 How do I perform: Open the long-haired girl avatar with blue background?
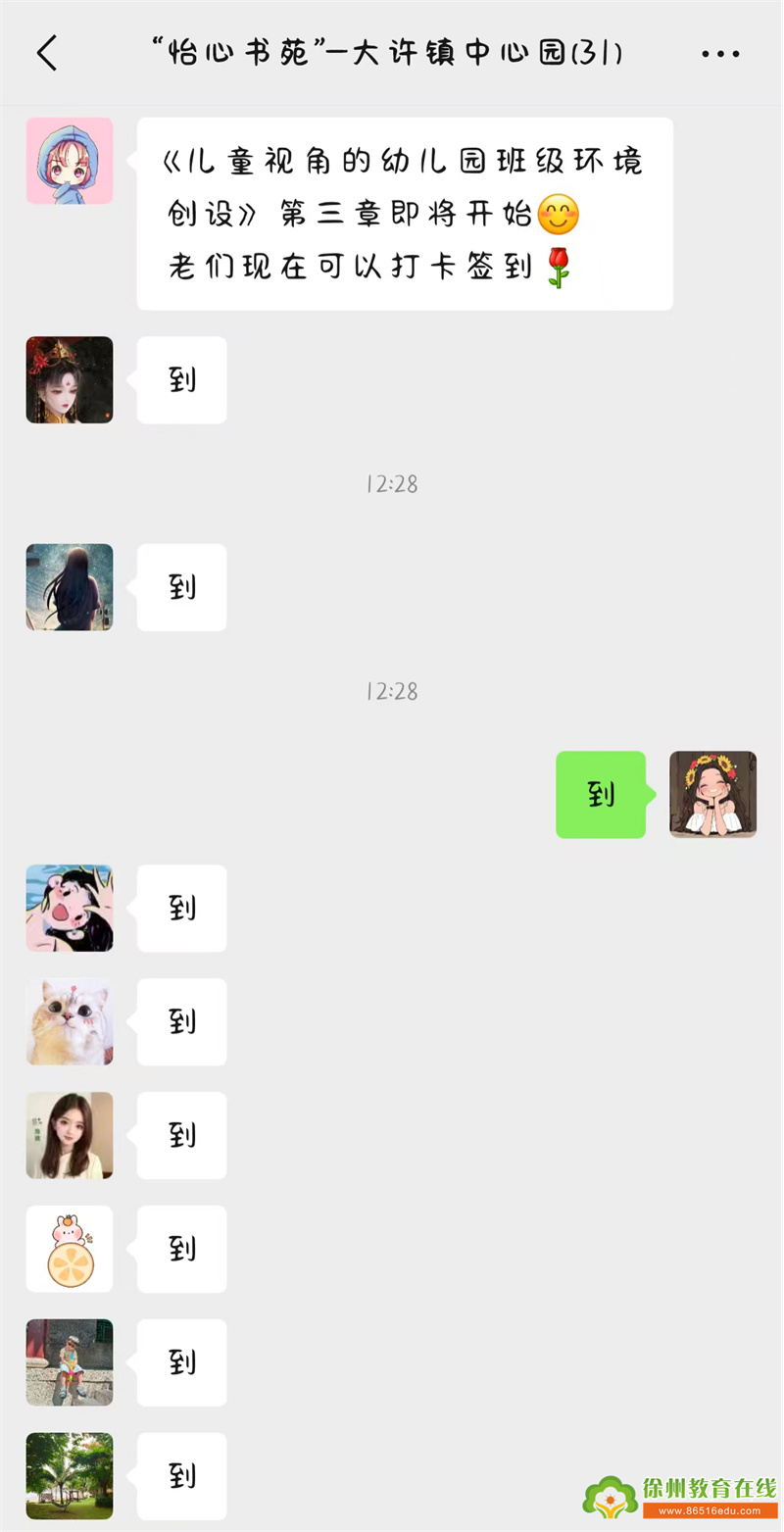coord(69,586)
